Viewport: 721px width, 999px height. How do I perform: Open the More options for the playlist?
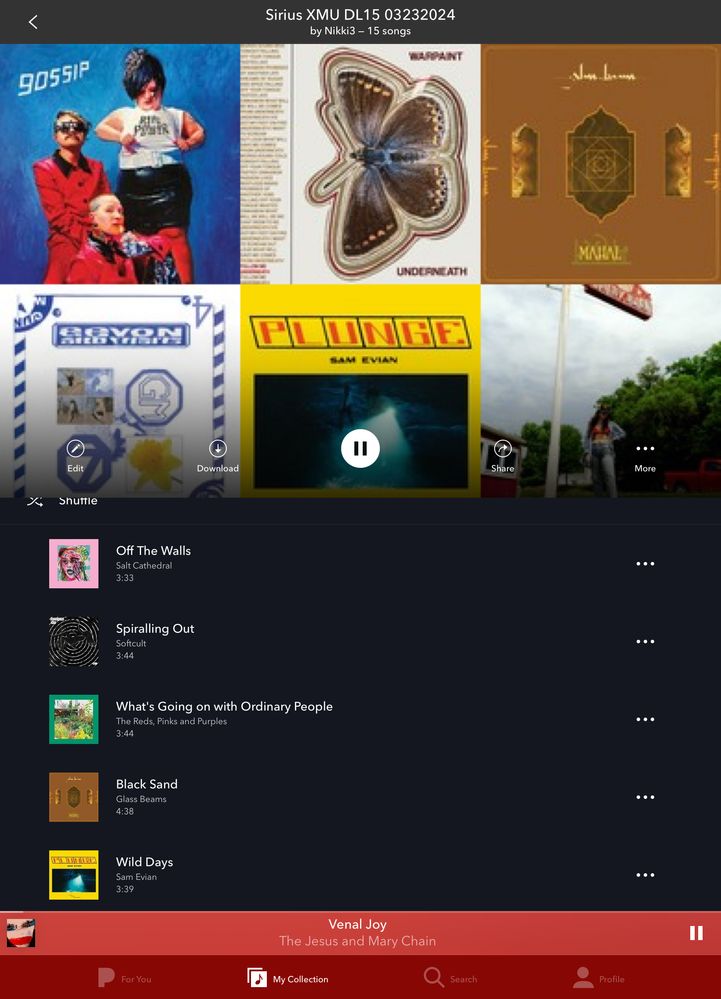coord(645,455)
